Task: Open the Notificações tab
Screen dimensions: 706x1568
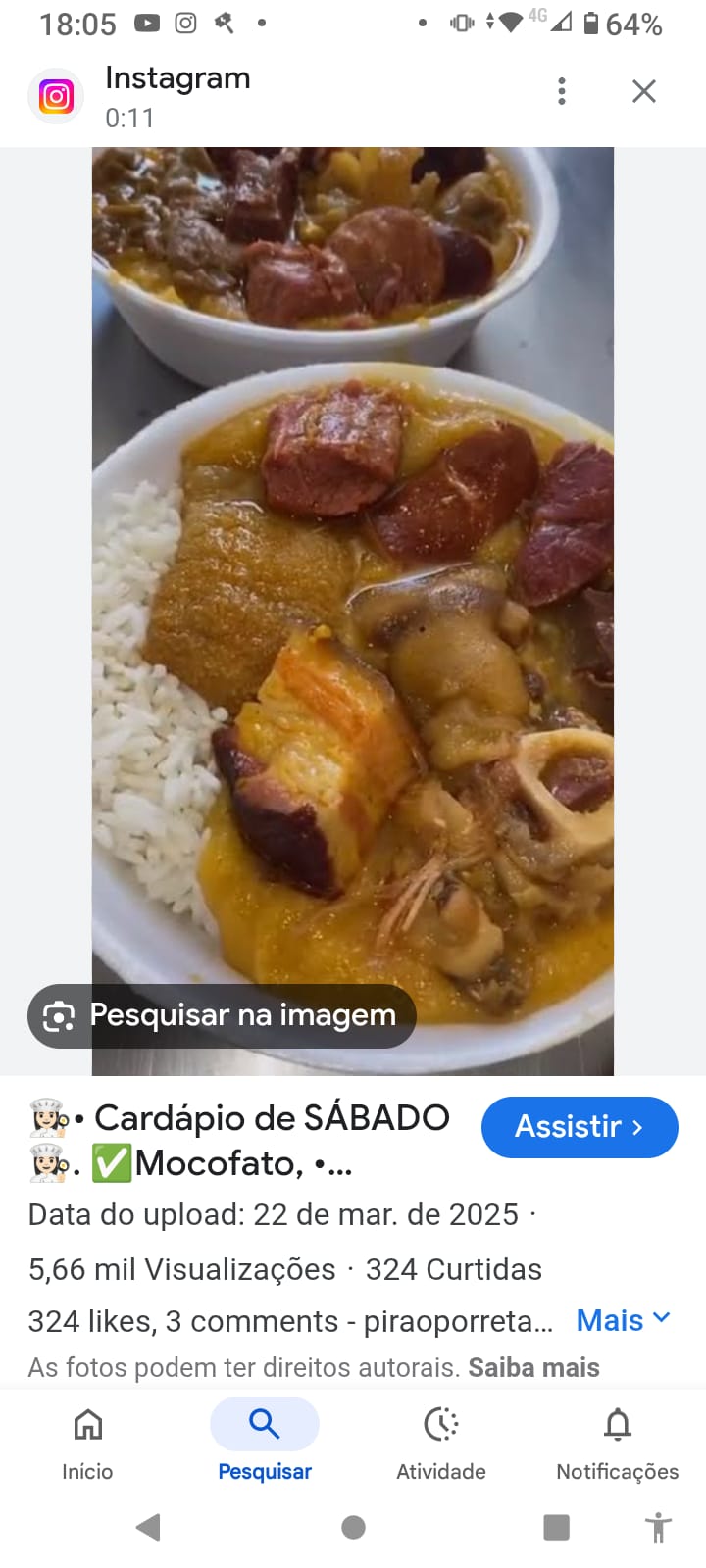Action: tap(617, 1443)
